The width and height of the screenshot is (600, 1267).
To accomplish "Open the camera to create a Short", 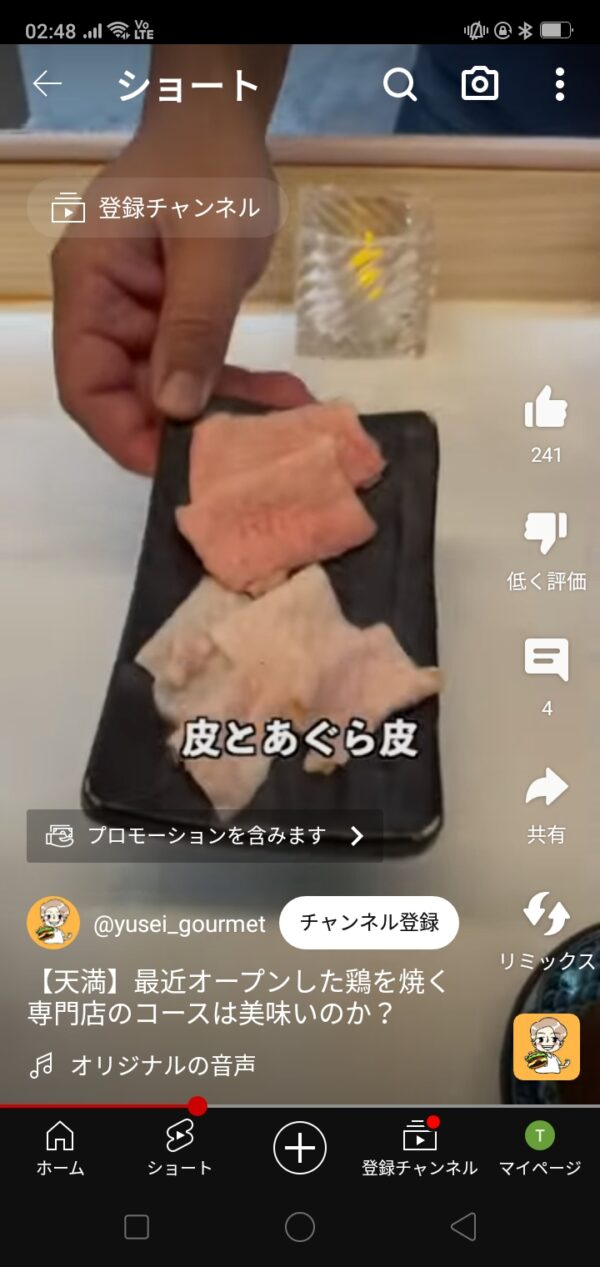I will 480,85.
